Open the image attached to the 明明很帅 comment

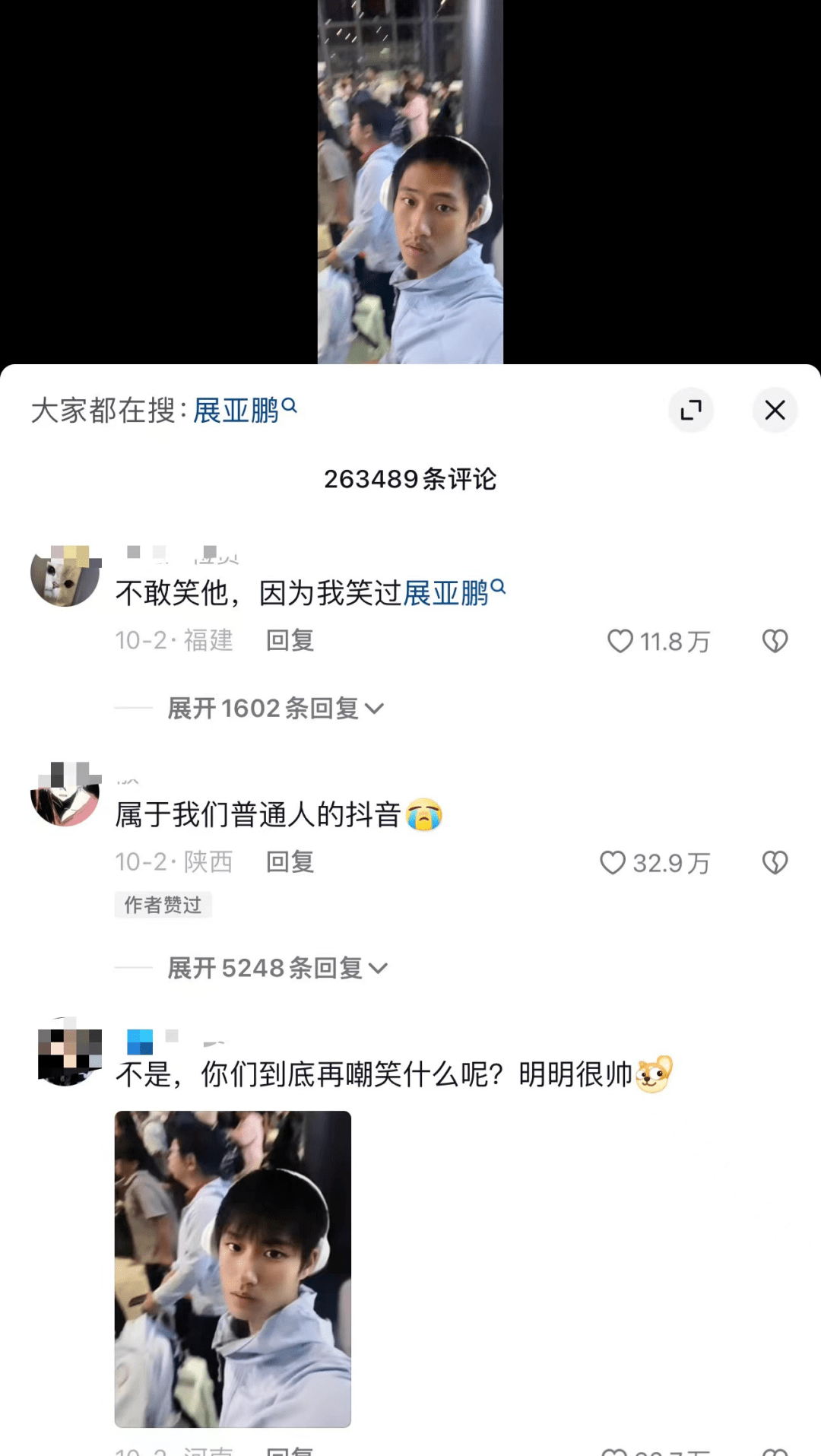click(233, 1268)
